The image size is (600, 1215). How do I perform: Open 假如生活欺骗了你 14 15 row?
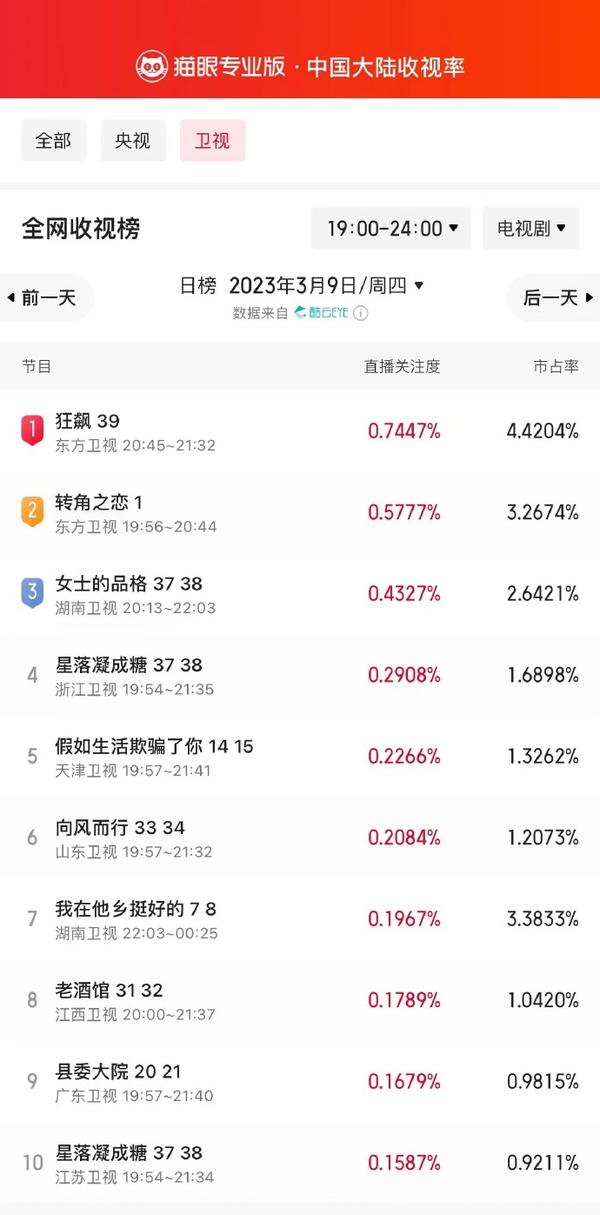click(x=300, y=756)
